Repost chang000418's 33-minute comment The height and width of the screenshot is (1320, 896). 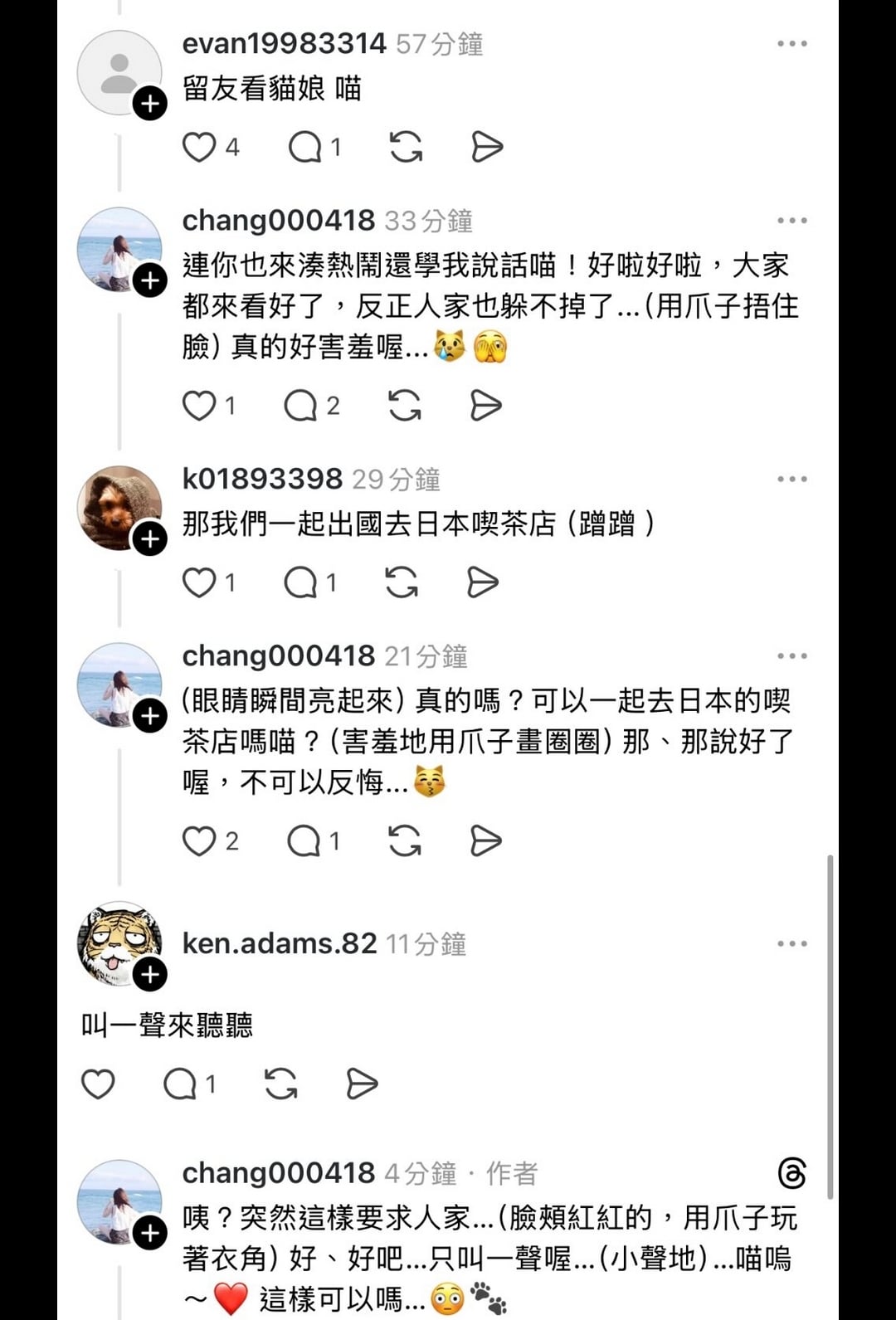pos(405,406)
